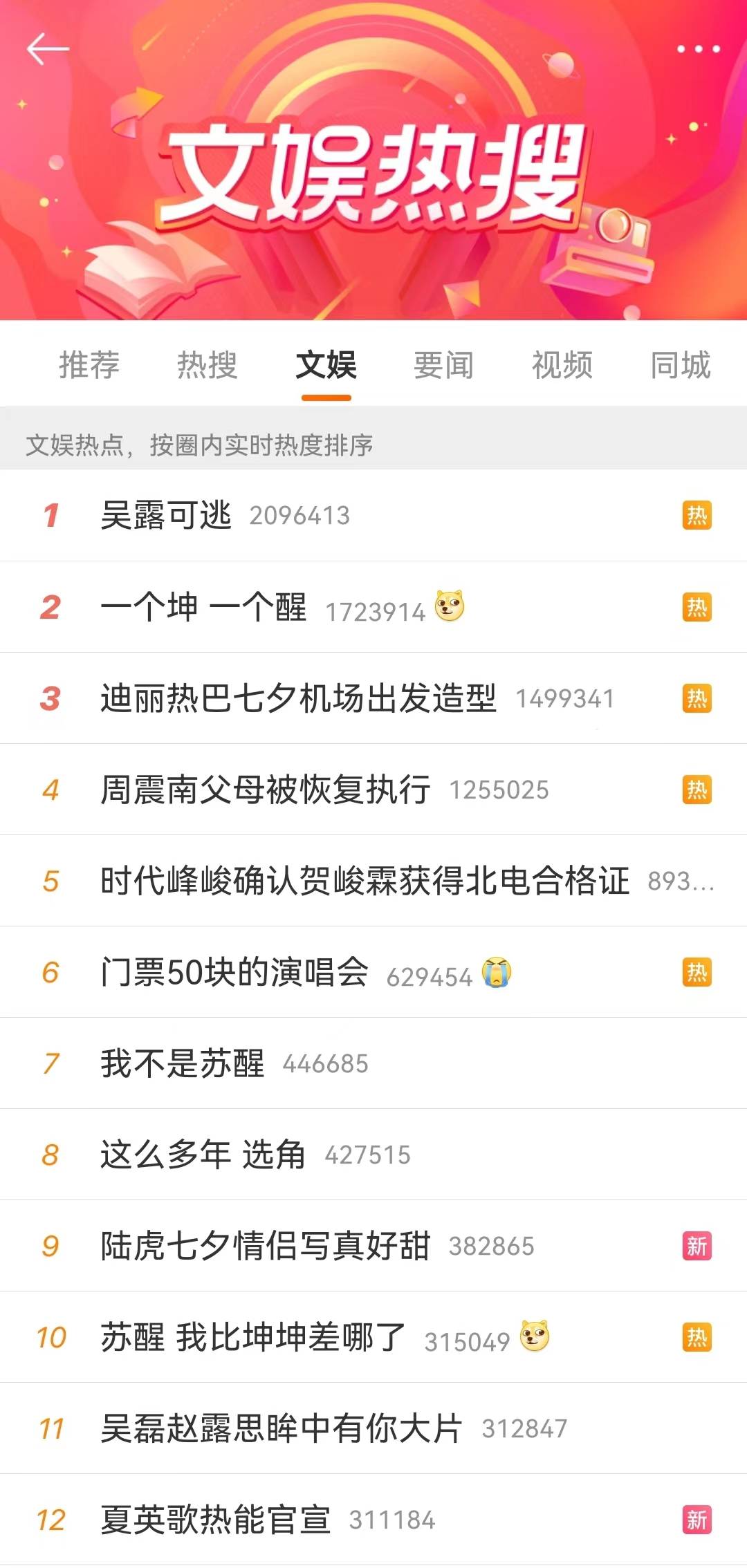Viewport: 747px width, 1568px height.
Task: Switch to the 推荐 tab
Action: tap(89, 366)
